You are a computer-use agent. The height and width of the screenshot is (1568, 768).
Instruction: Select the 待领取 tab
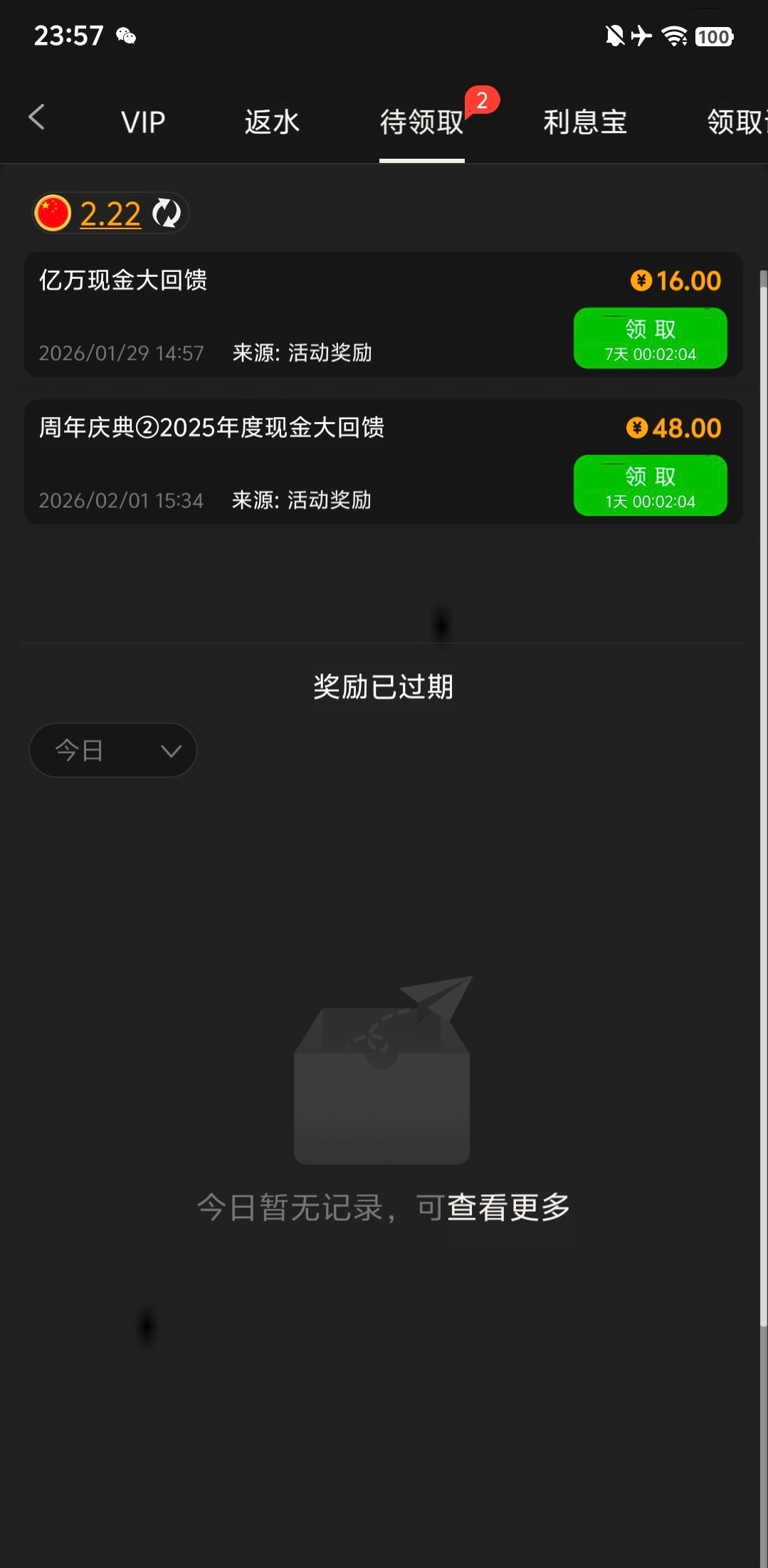click(421, 122)
